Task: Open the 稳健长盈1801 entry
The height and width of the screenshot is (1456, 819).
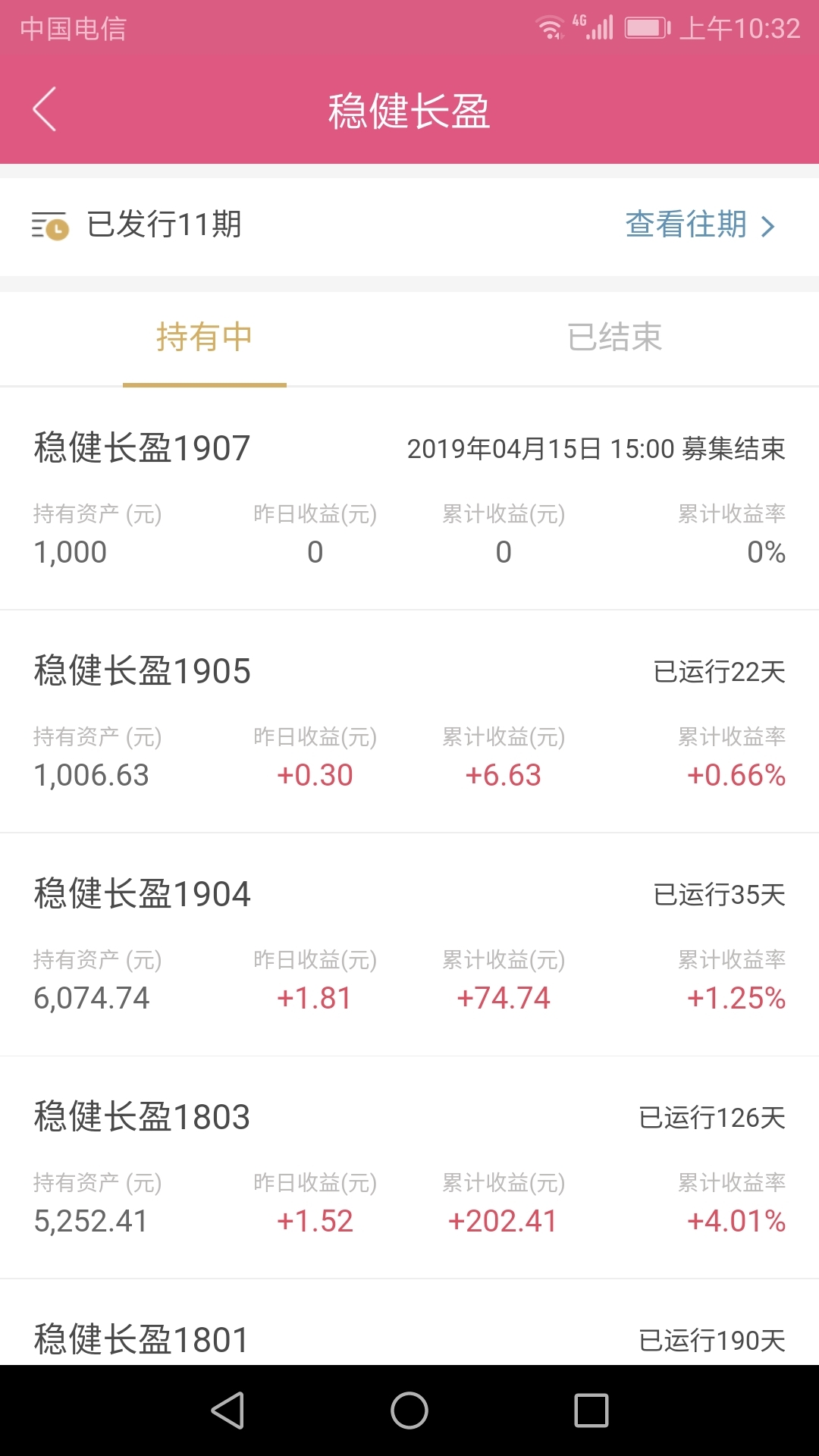Action: coord(409,1323)
